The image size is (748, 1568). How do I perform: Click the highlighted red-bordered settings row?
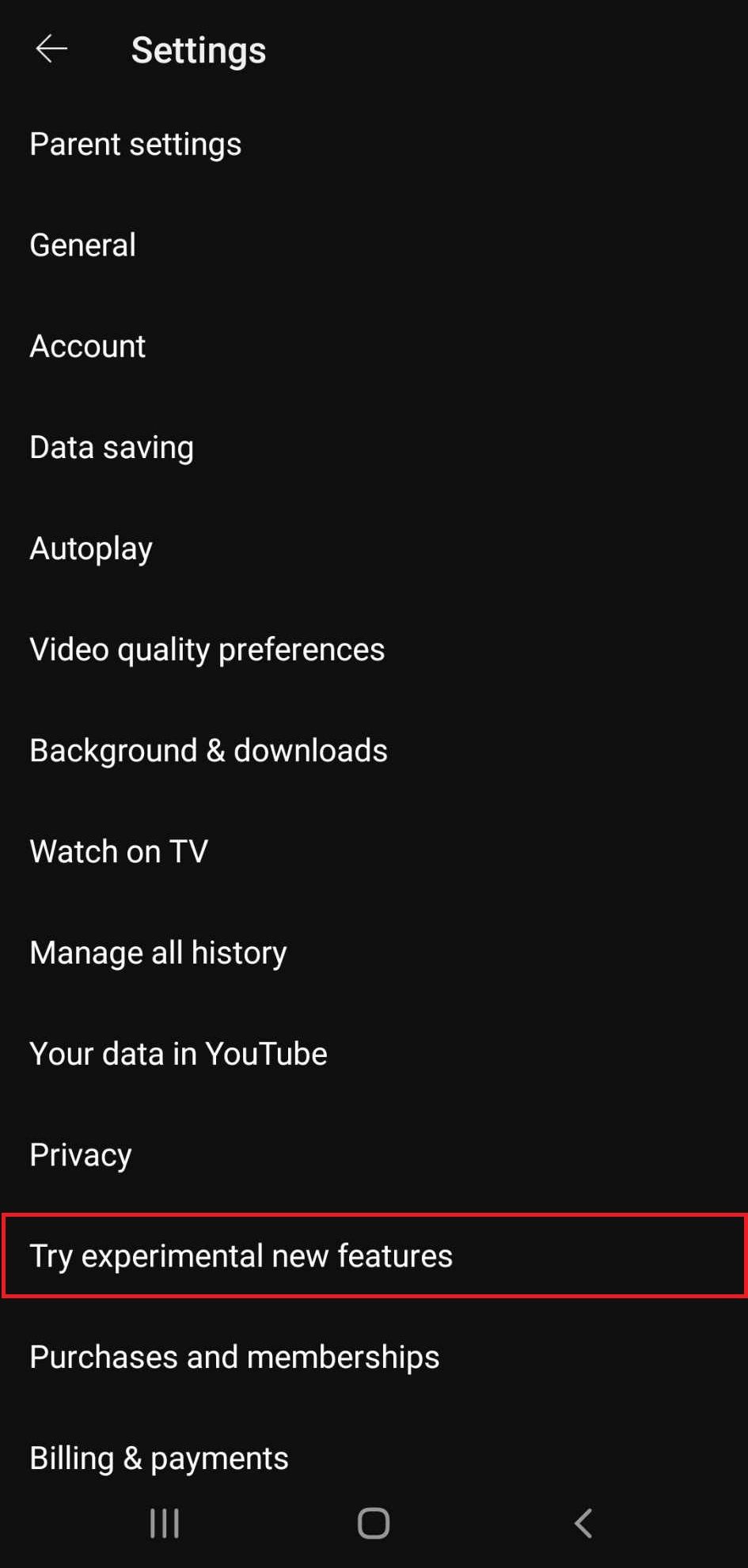(374, 1256)
